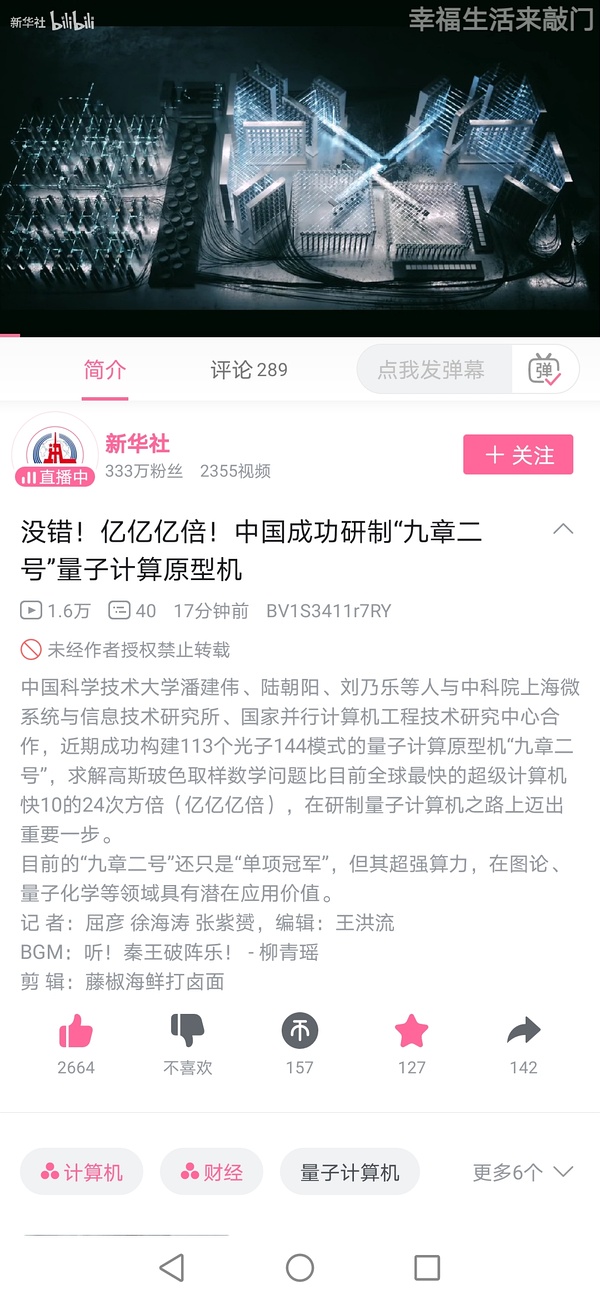Like this video with thumbs up
The height and width of the screenshot is (1300, 600).
[x=76, y=1031]
